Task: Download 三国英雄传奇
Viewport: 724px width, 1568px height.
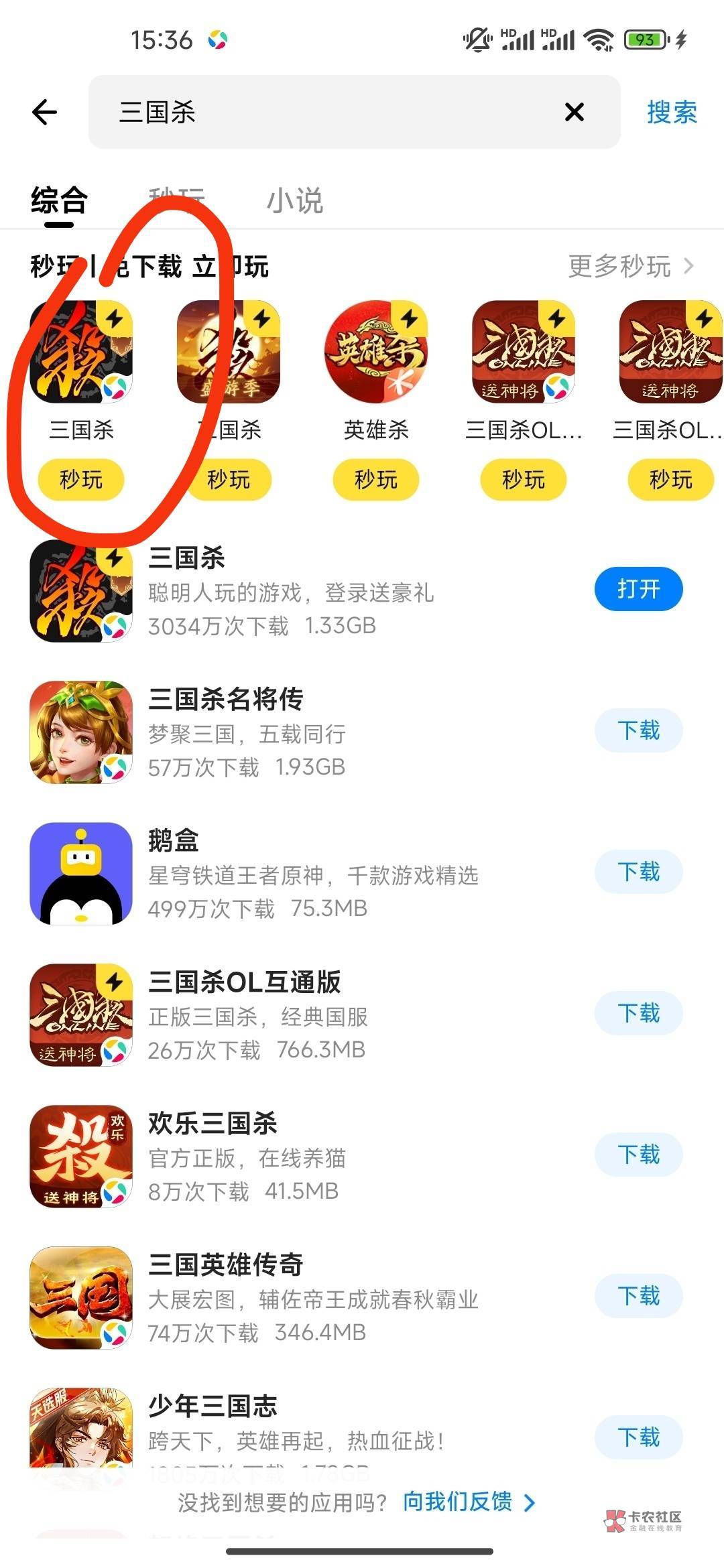Action: (x=638, y=1296)
